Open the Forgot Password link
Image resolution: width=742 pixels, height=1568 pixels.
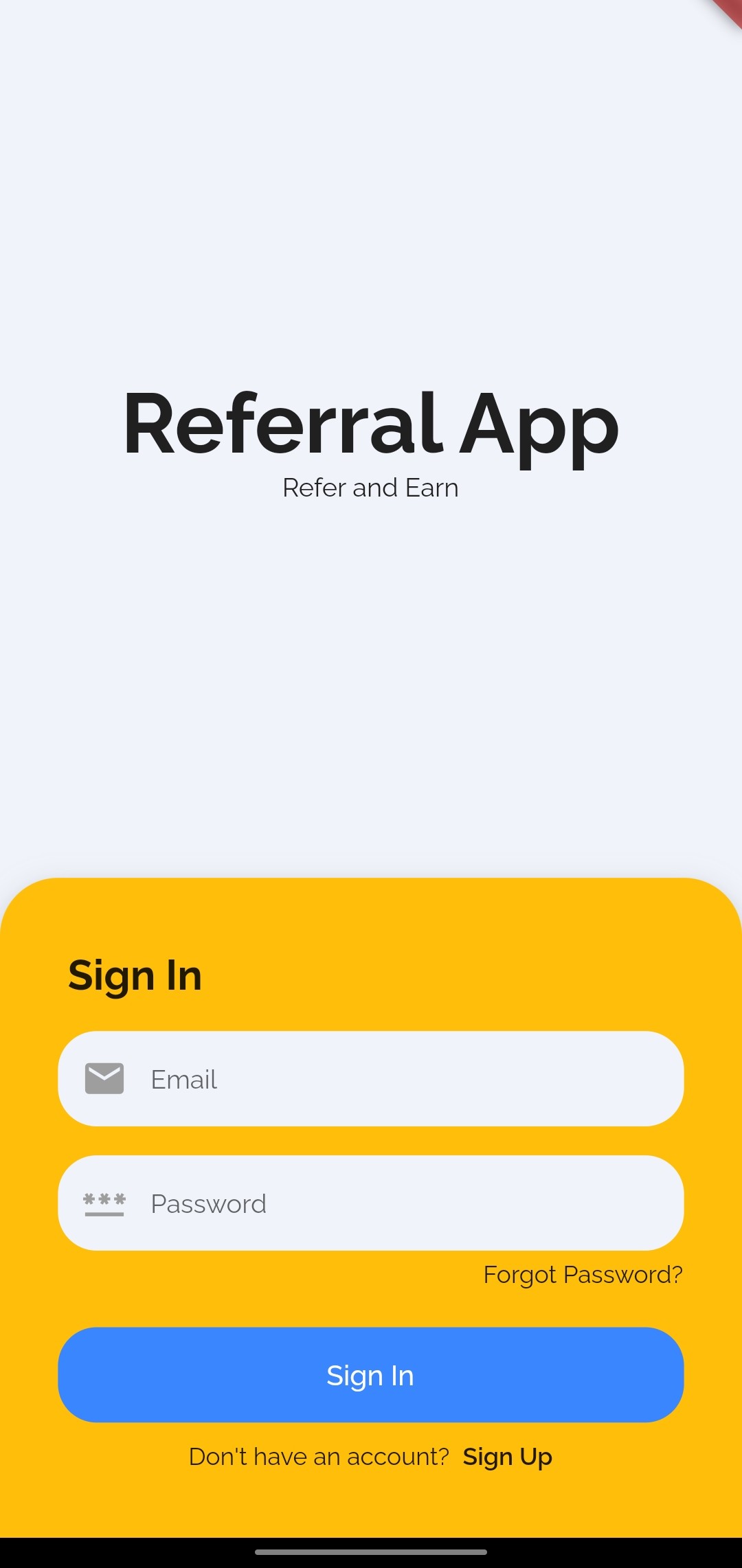[x=583, y=1275]
